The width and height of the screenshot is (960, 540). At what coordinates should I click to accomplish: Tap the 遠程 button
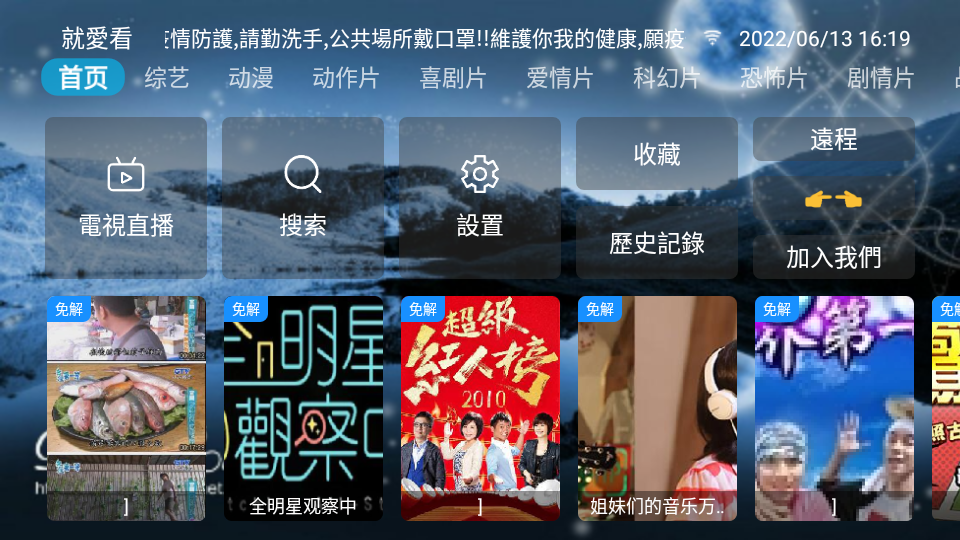(x=834, y=140)
